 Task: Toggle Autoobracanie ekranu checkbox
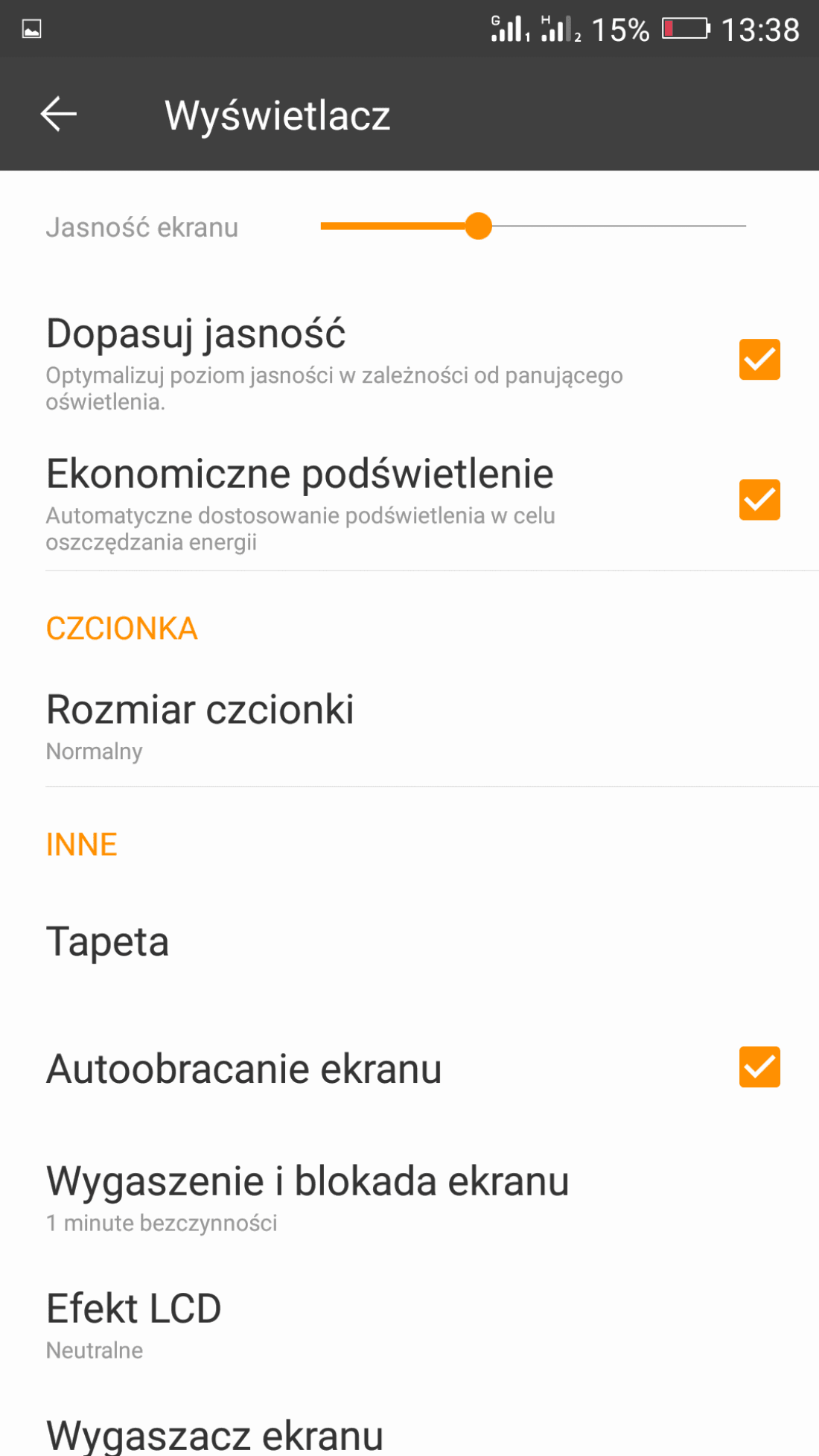[x=759, y=1067]
